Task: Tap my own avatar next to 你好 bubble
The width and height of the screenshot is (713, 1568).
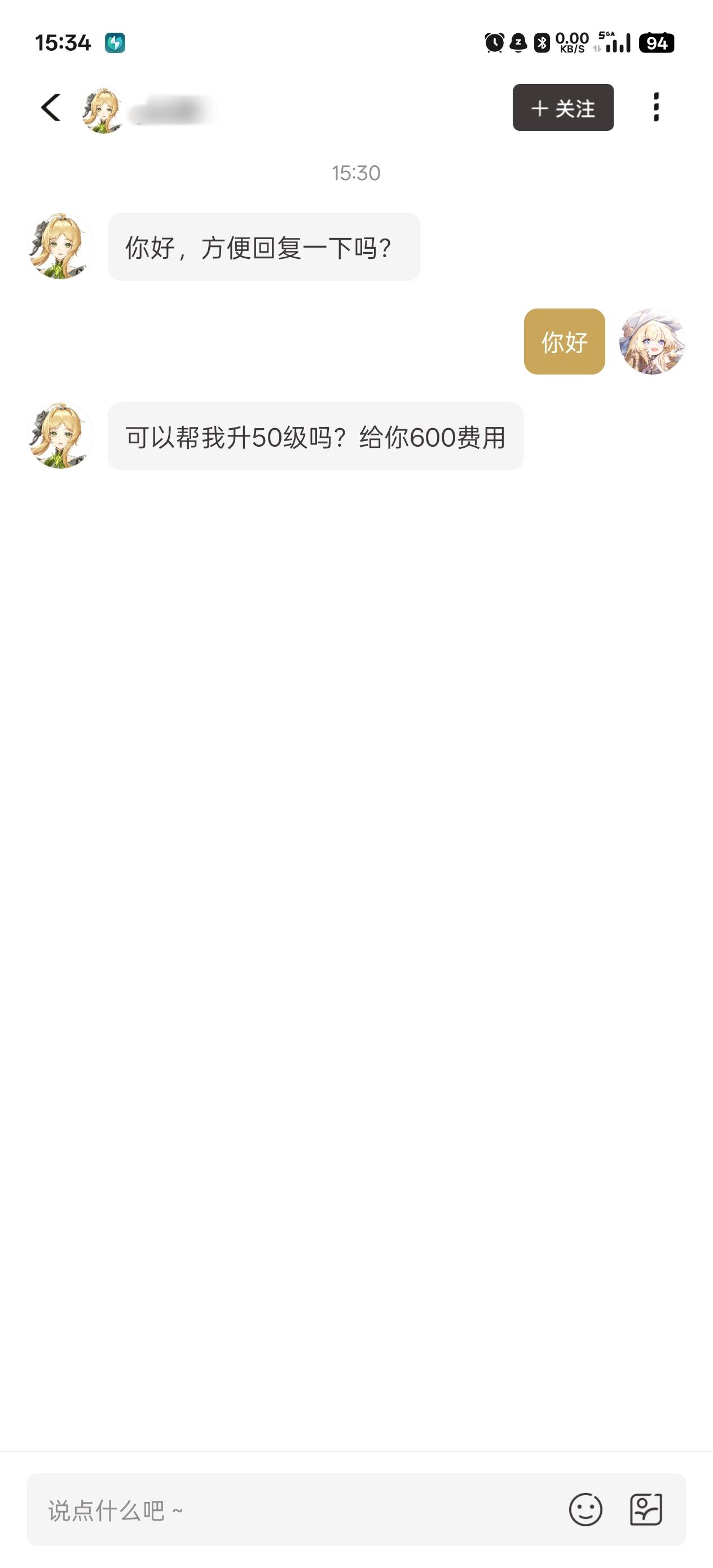Action: tap(652, 341)
